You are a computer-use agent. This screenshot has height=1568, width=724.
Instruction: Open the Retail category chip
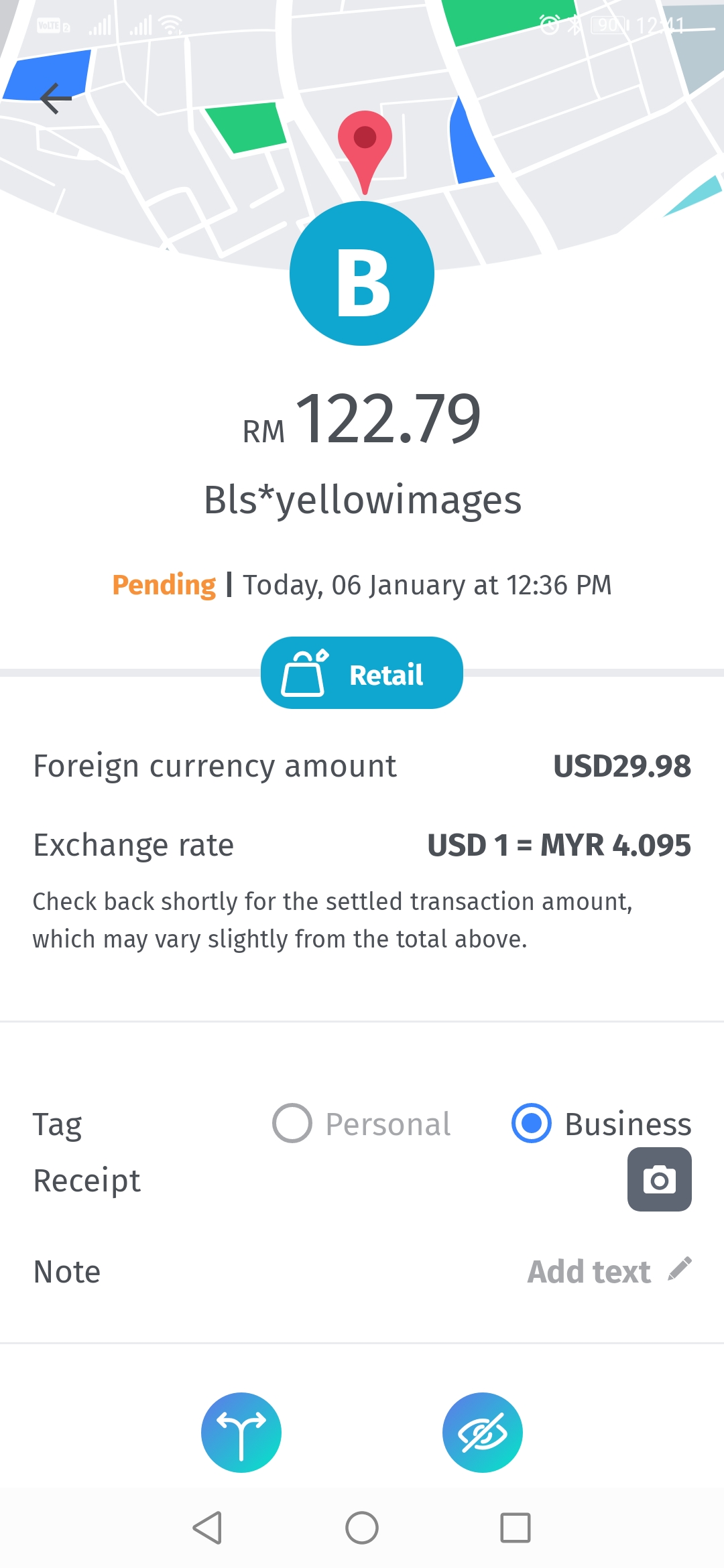click(362, 673)
